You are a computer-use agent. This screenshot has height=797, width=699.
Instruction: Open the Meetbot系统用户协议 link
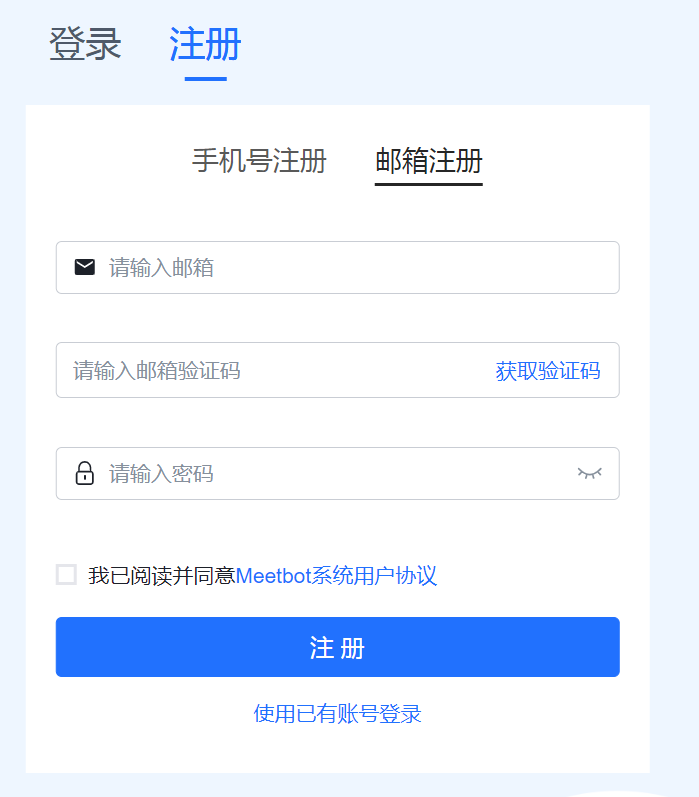[336, 576]
